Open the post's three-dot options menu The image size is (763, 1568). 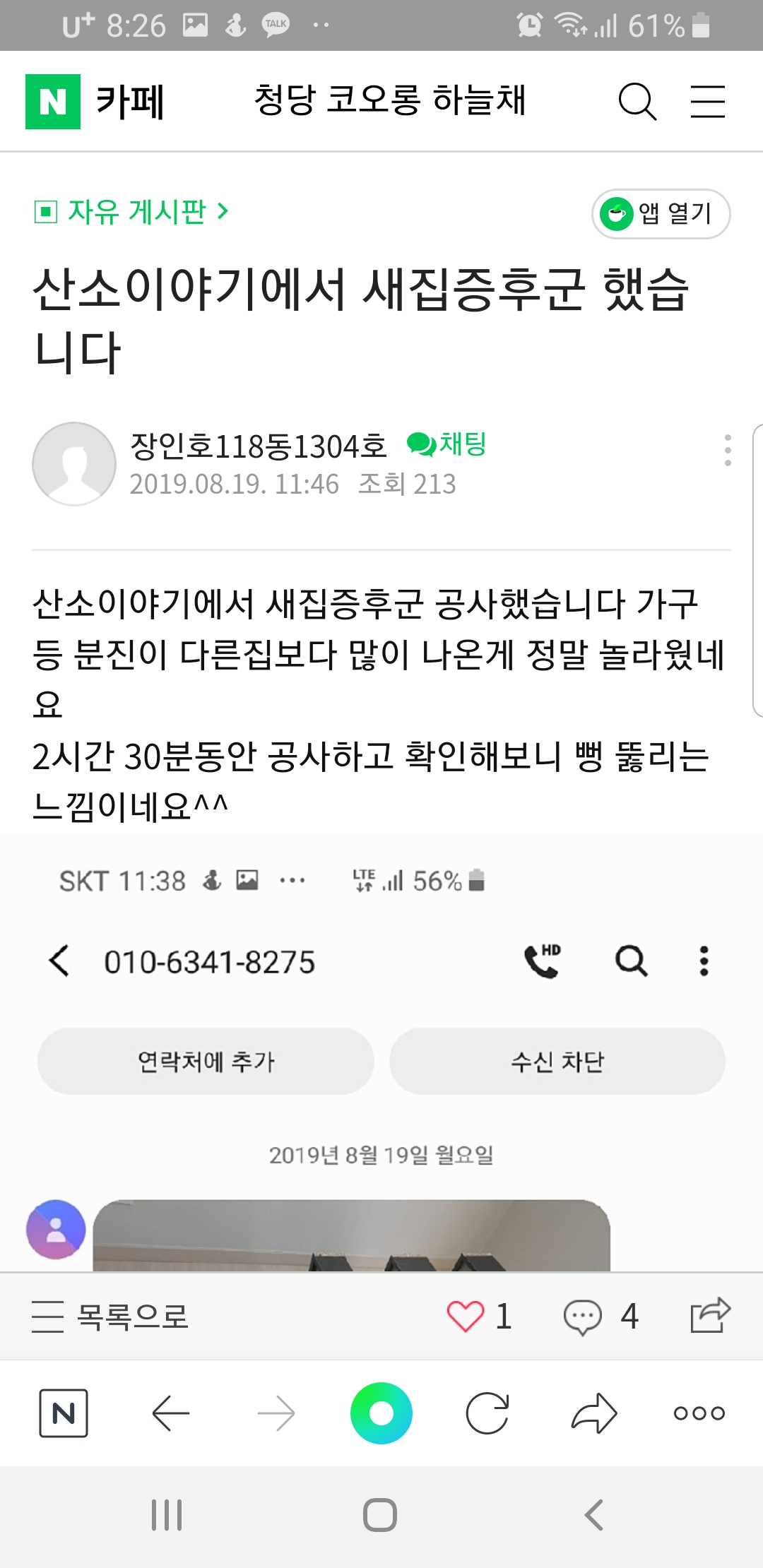[x=727, y=450]
